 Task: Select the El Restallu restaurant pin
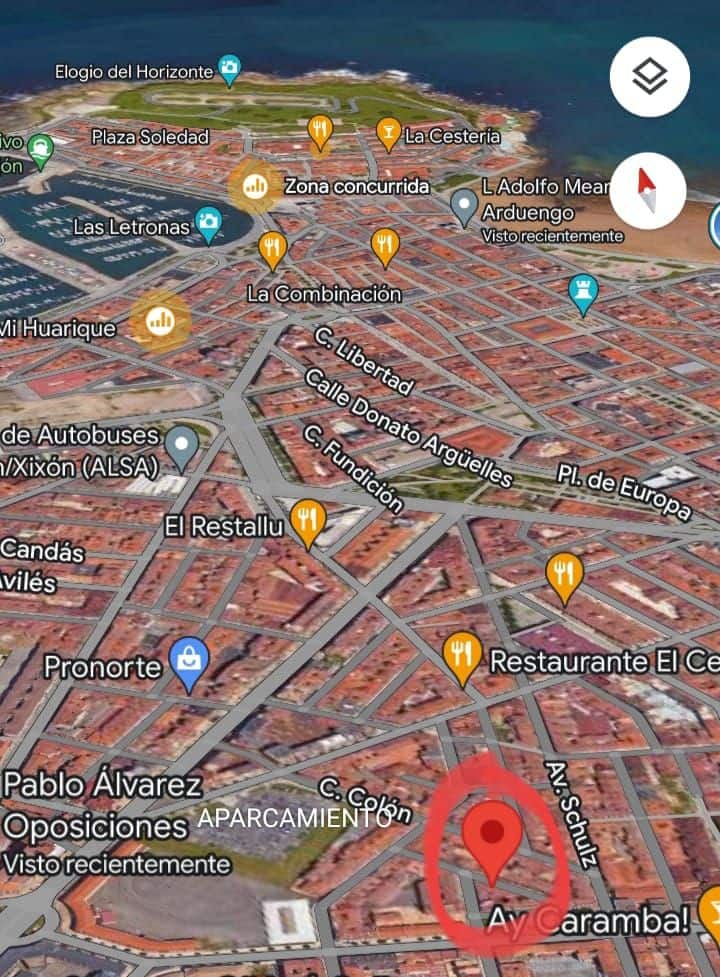pos(307,521)
